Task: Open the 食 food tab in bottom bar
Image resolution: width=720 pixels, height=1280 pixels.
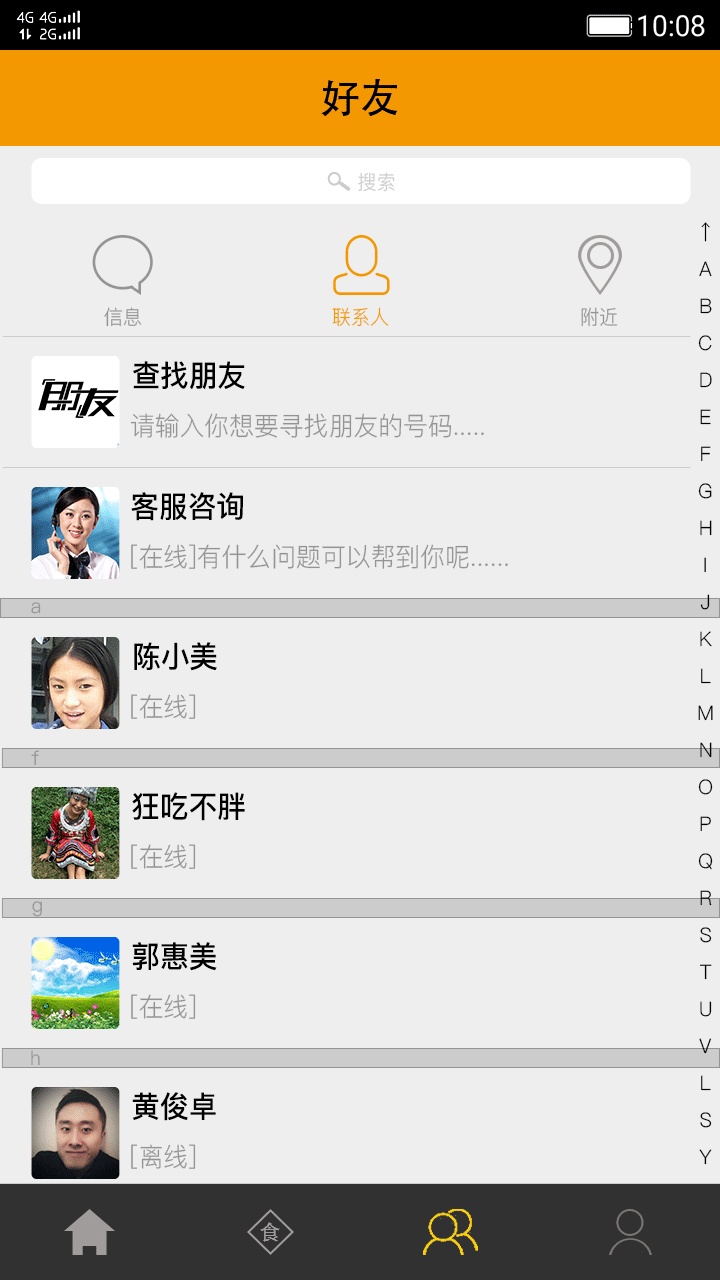Action: click(270, 1232)
